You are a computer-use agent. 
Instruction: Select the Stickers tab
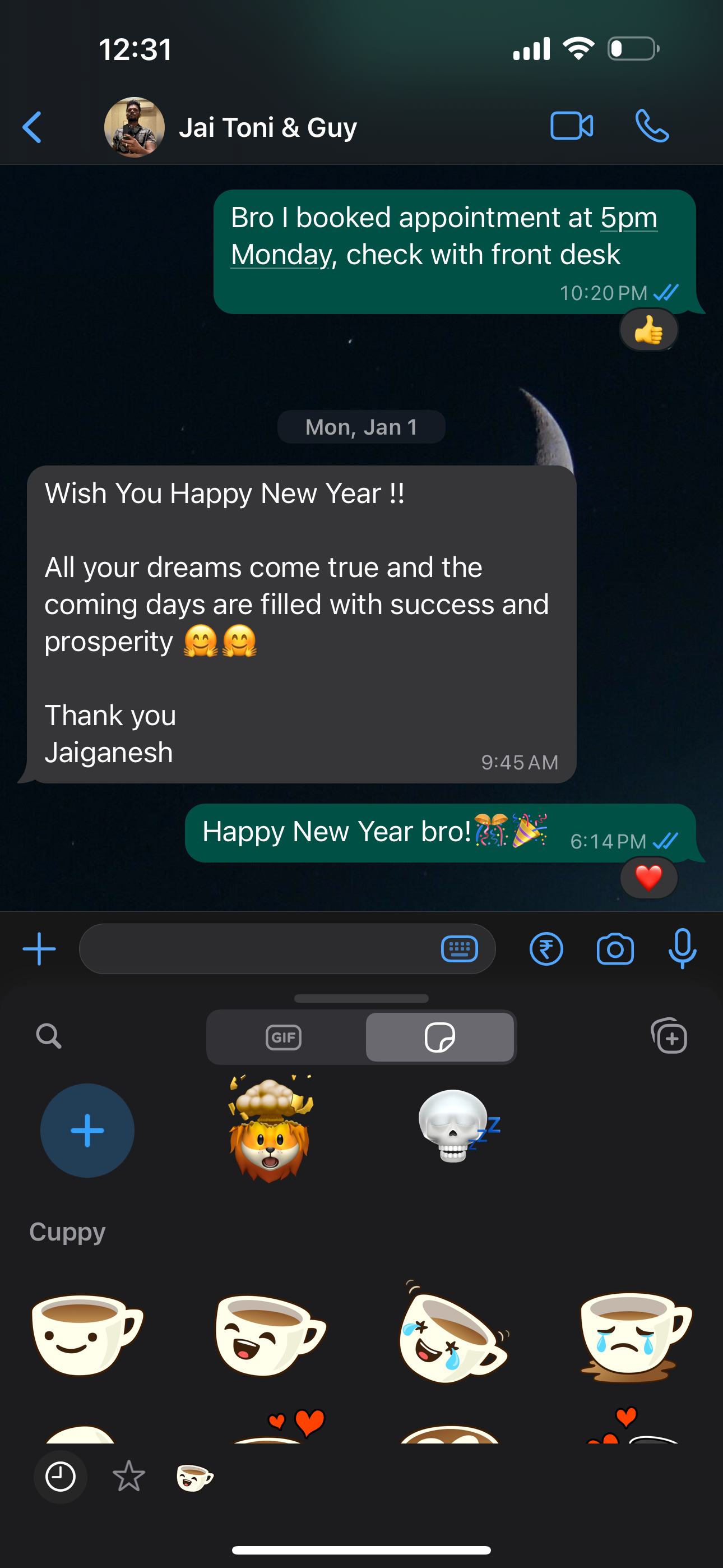441,1036
